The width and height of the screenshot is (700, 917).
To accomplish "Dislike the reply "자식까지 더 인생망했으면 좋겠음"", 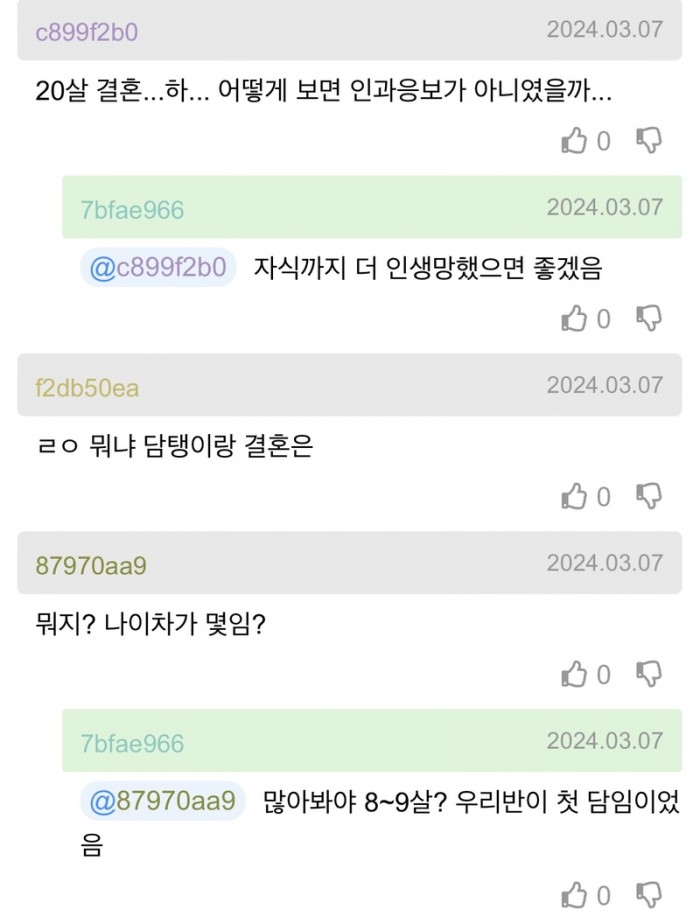I will [x=649, y=319].
